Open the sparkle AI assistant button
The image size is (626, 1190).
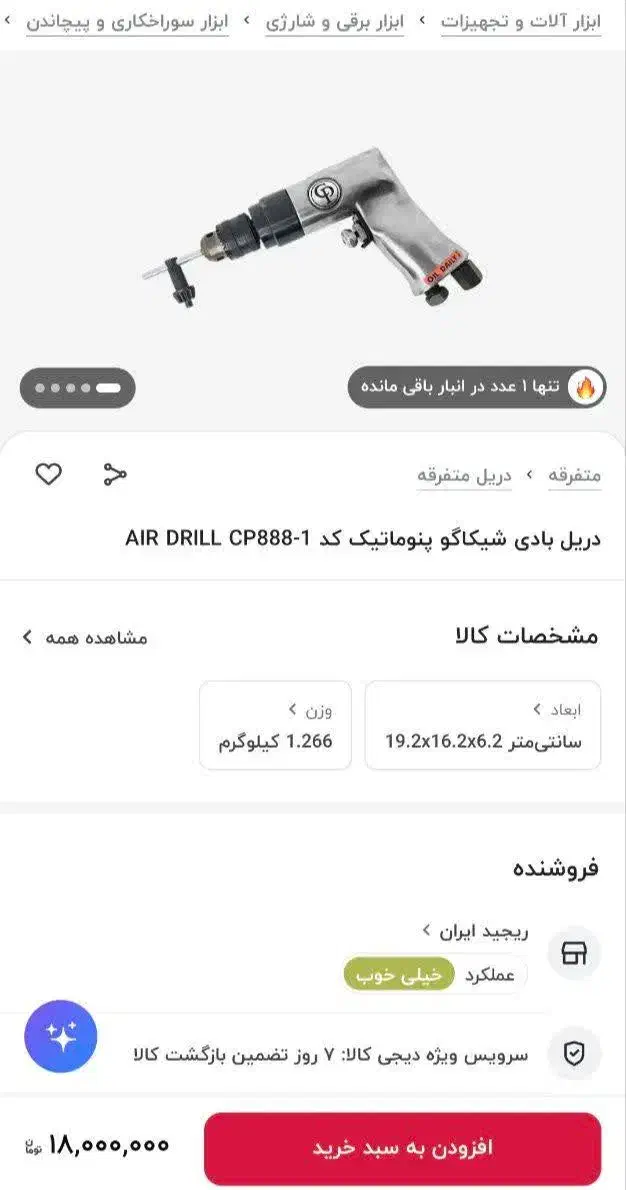coord(61,1036)
